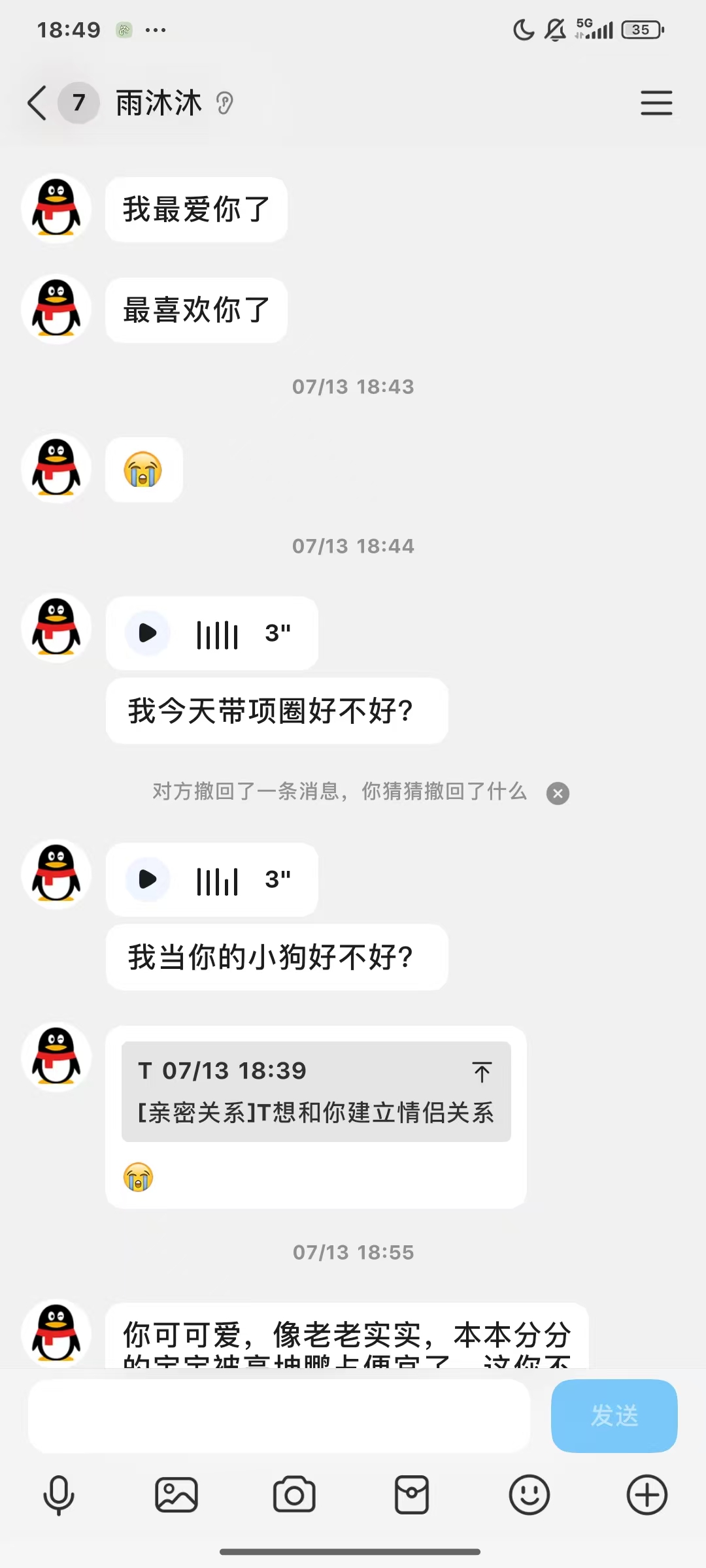The height and width of the screenshot is (1568, 706).
Task: Open the camera to take a photo
Action: click(x=294, y=1495)
